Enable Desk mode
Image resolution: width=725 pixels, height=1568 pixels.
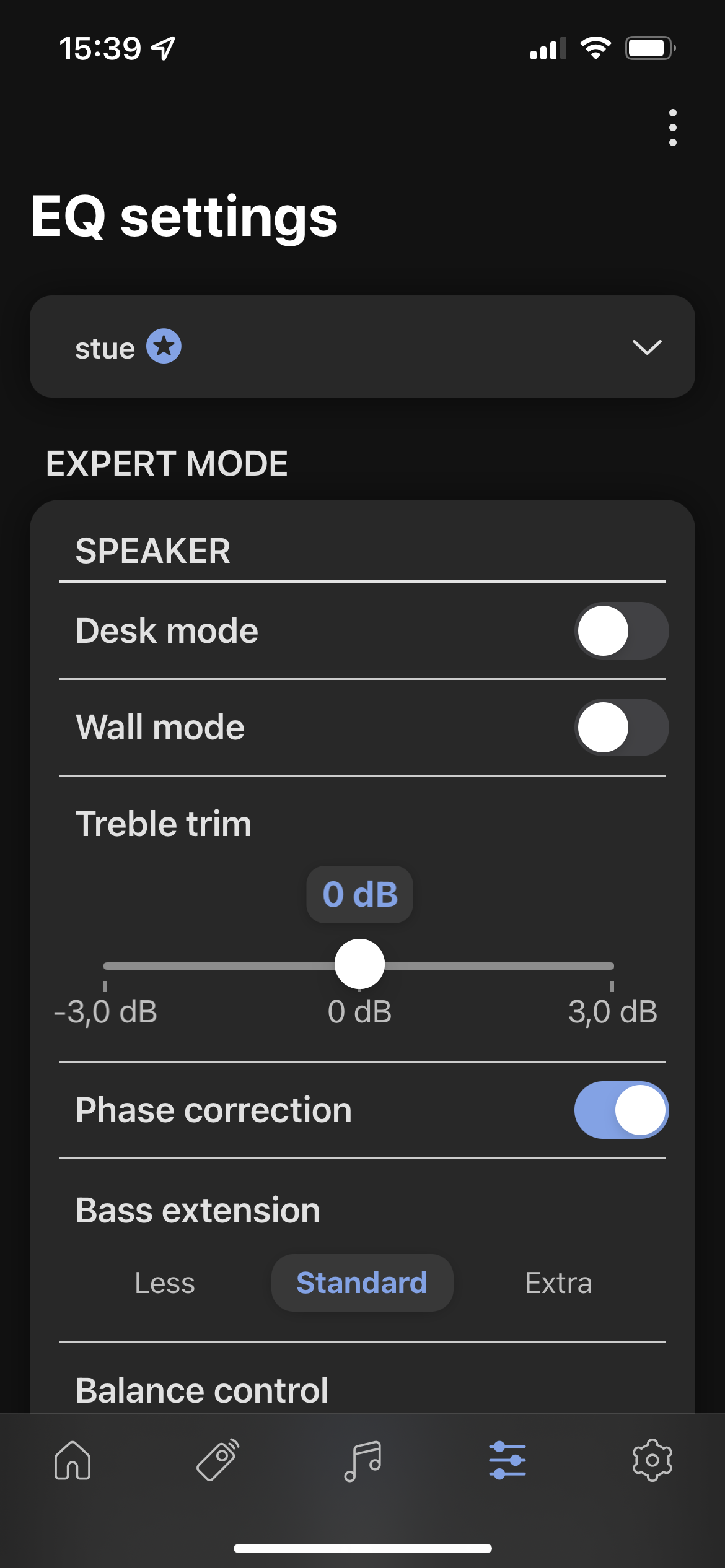(621, 631)
